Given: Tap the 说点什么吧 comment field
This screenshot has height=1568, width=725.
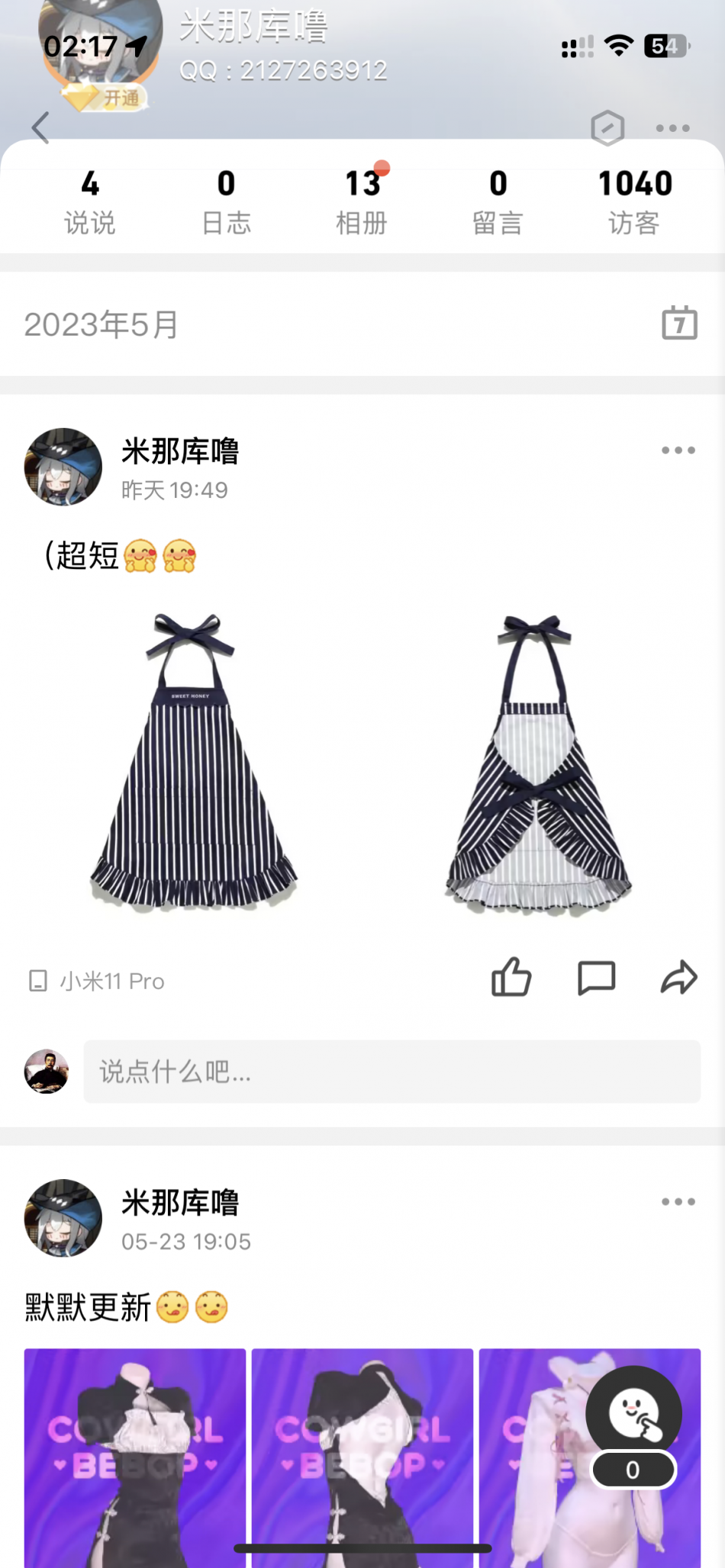Looking at the screenshot, I should 391,1072.
